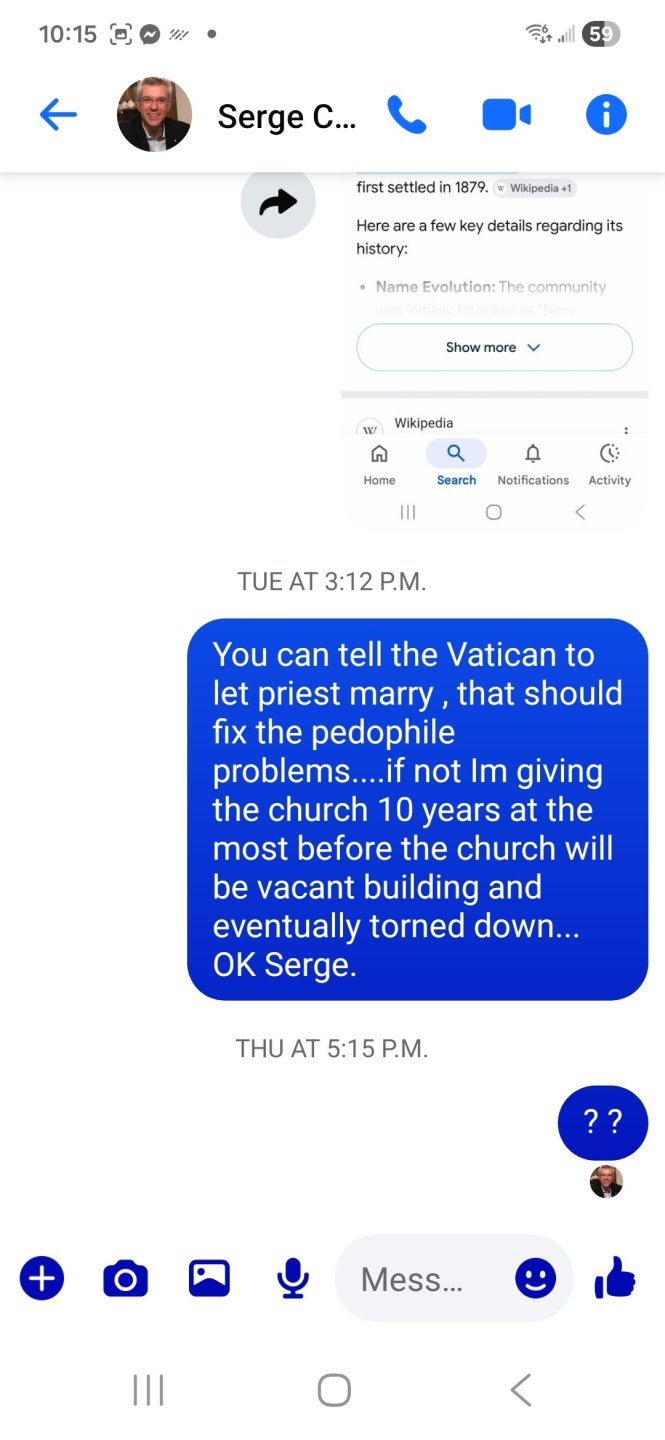
Task: Forward the shared screenshot image
Action: click(x=278, y=203)
